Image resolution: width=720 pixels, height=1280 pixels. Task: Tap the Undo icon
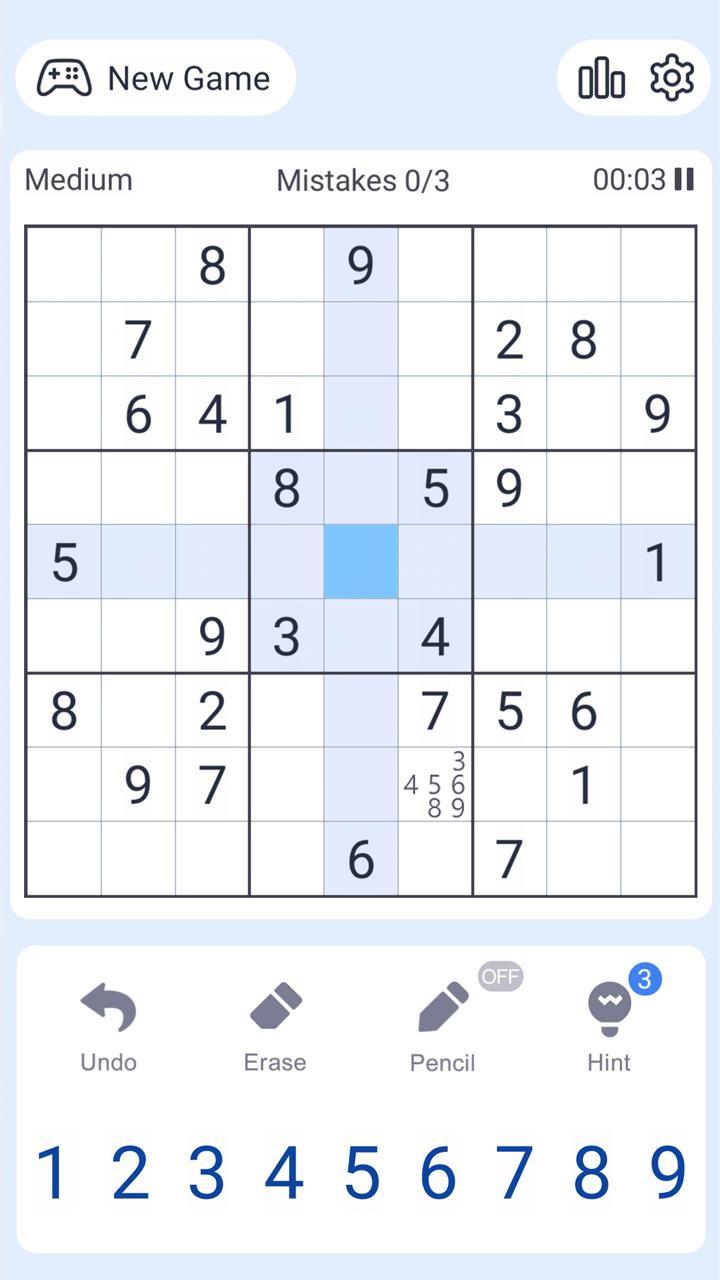click(107, 1005)
